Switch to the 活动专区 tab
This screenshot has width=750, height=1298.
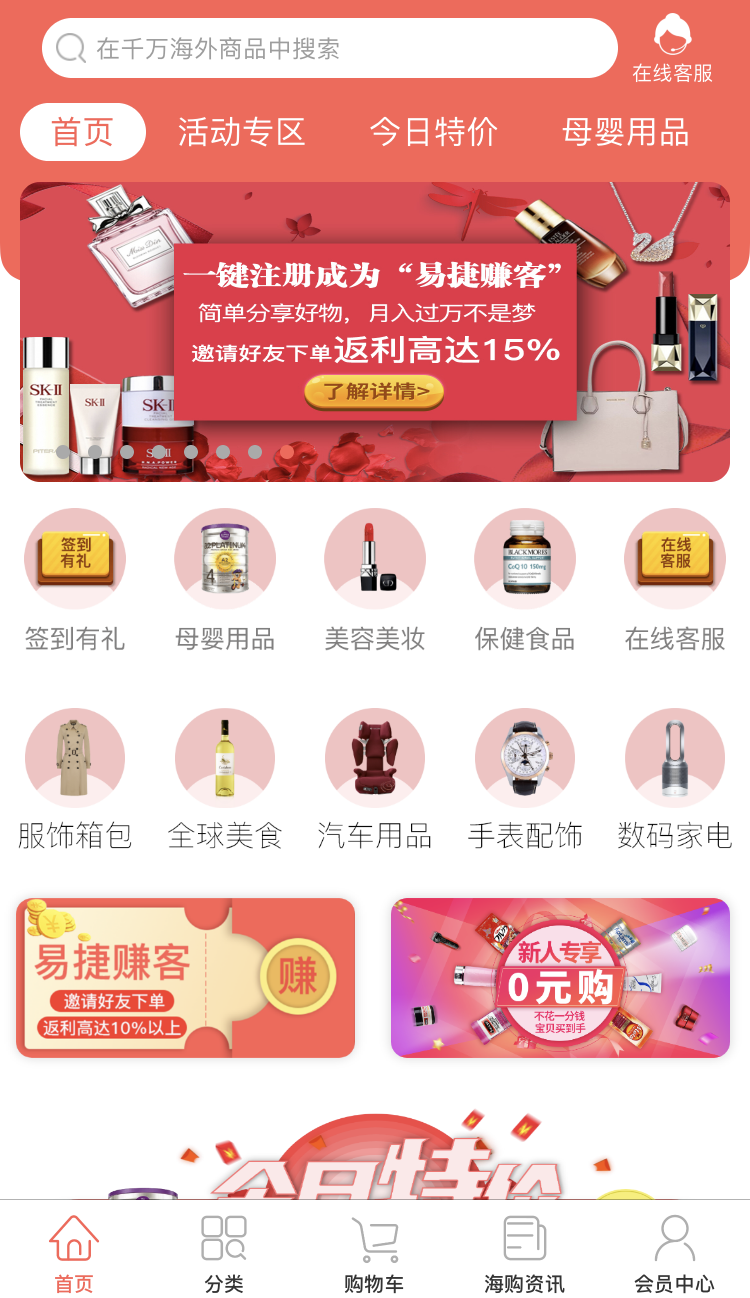pyautogui.click(x=242, y=132)
